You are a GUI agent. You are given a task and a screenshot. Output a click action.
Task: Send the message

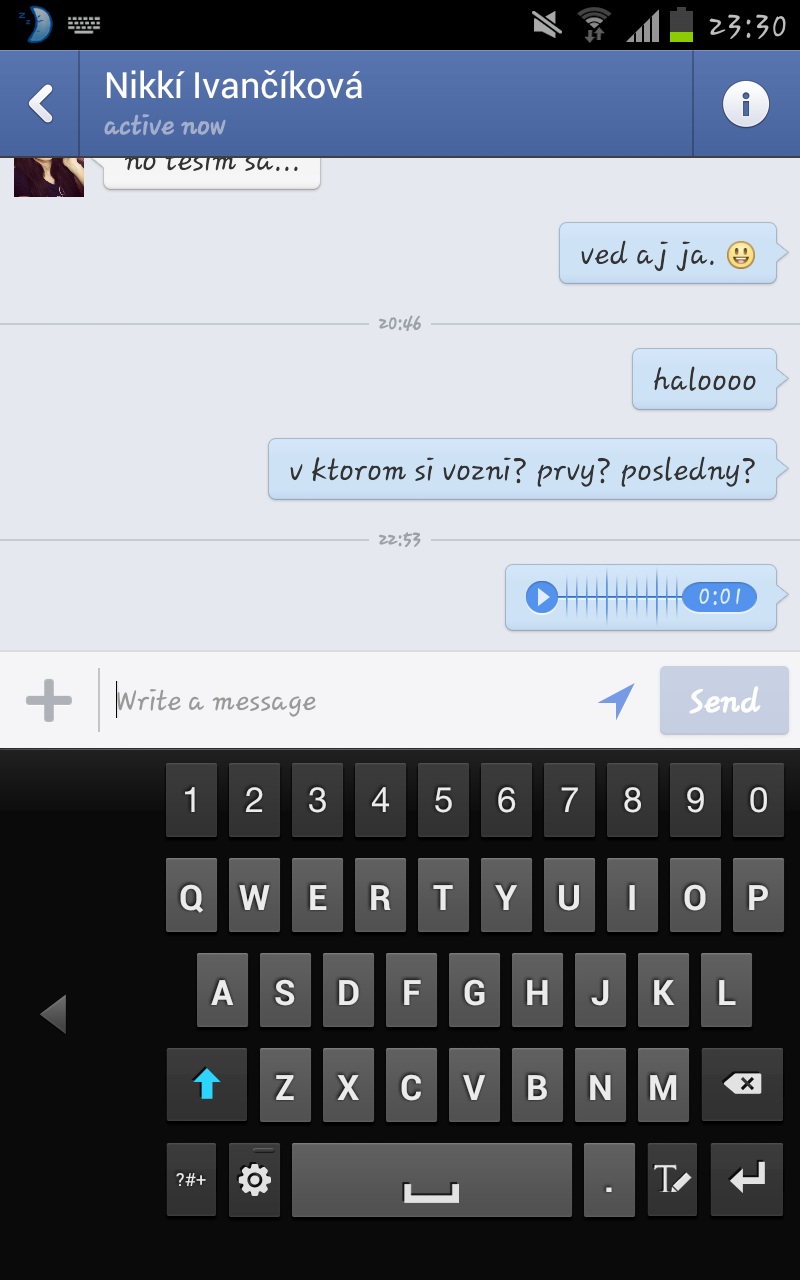tap(724, 701)
